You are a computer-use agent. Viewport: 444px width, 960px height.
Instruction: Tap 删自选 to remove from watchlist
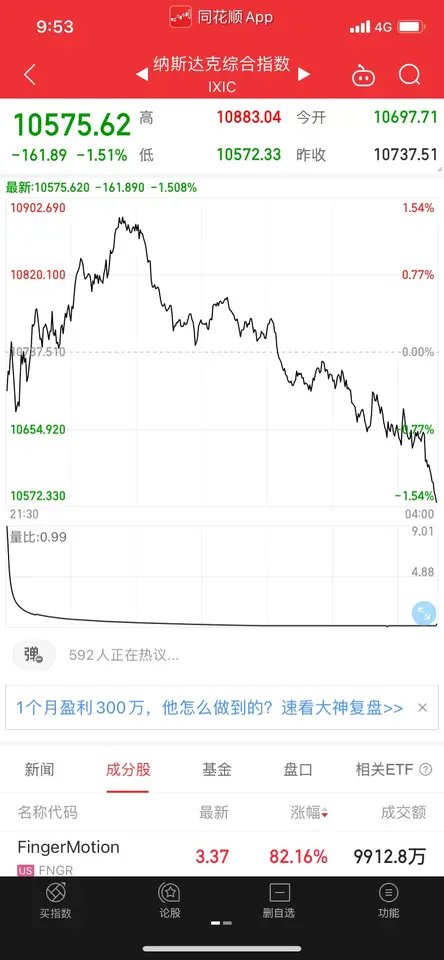[x=279, y=901]
